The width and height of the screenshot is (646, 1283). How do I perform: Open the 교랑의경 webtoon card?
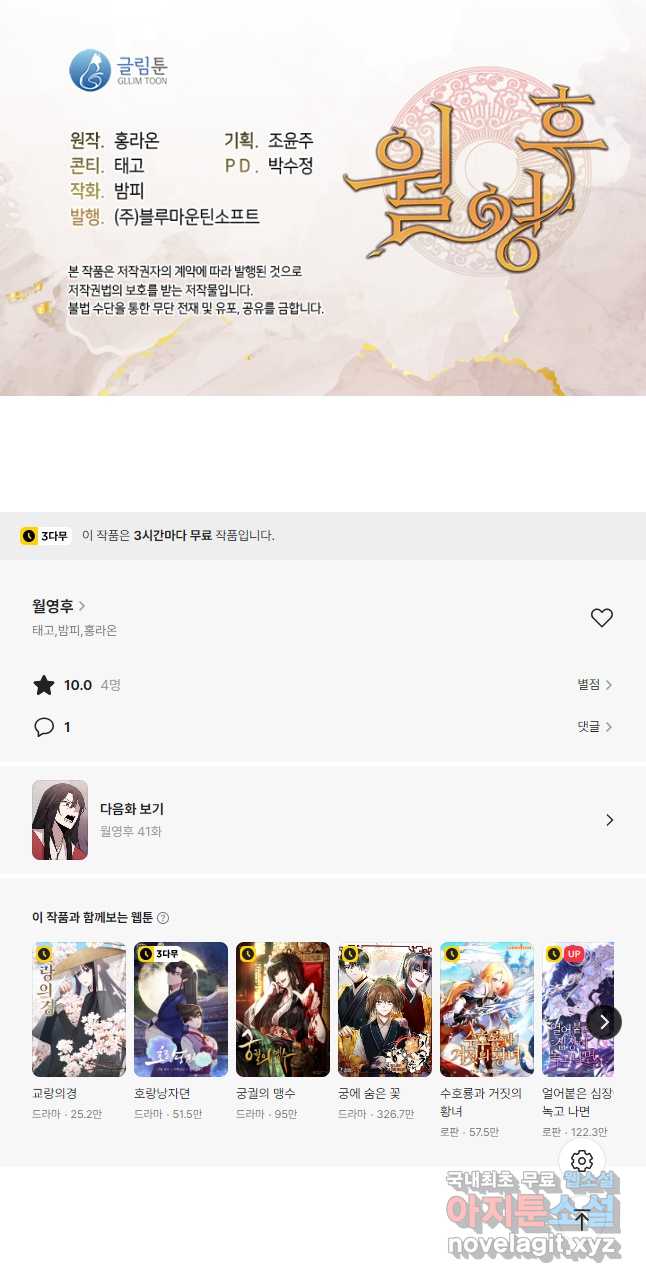click(79, 1009)
